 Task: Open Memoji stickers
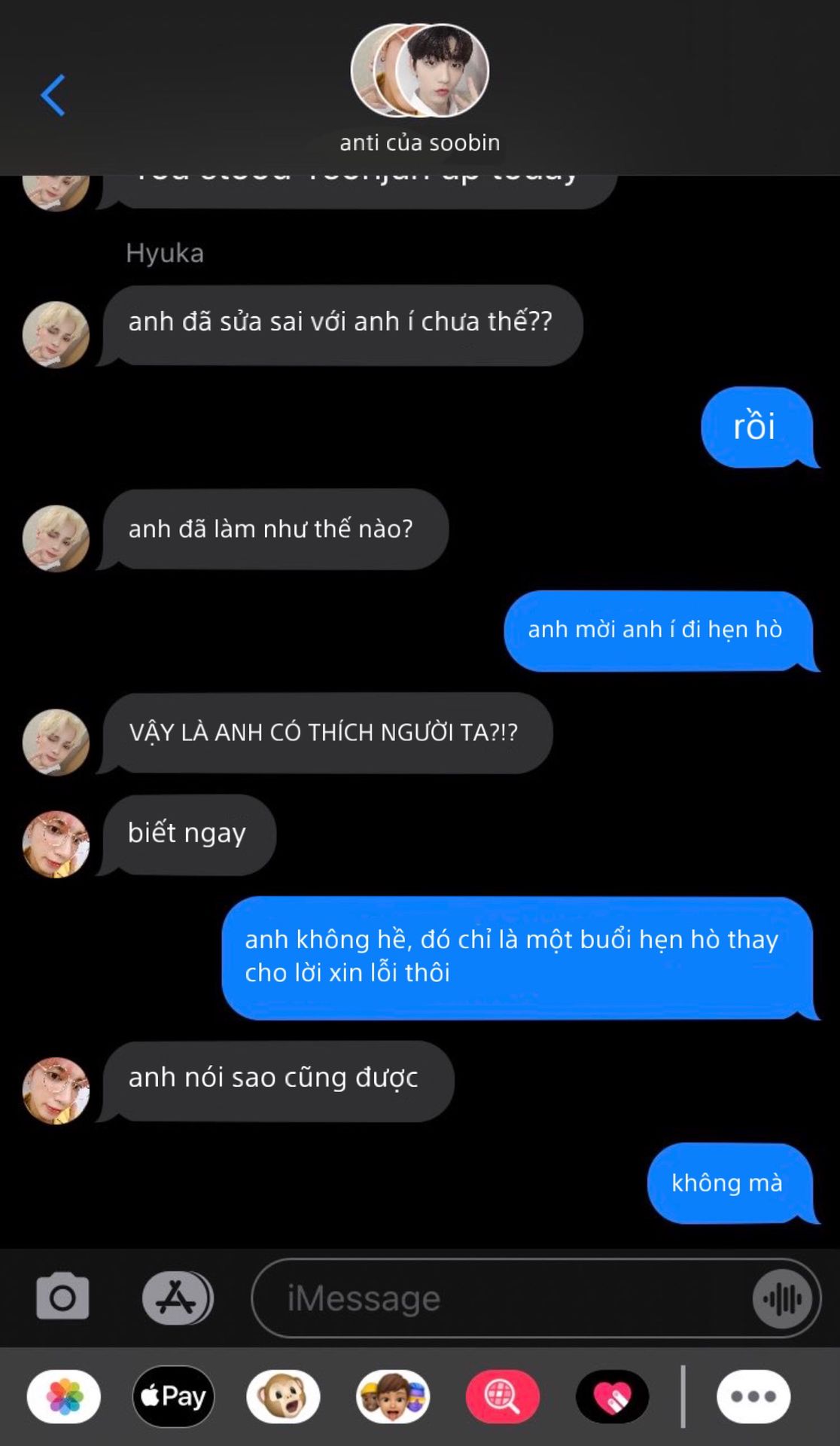pos(393,1397)
